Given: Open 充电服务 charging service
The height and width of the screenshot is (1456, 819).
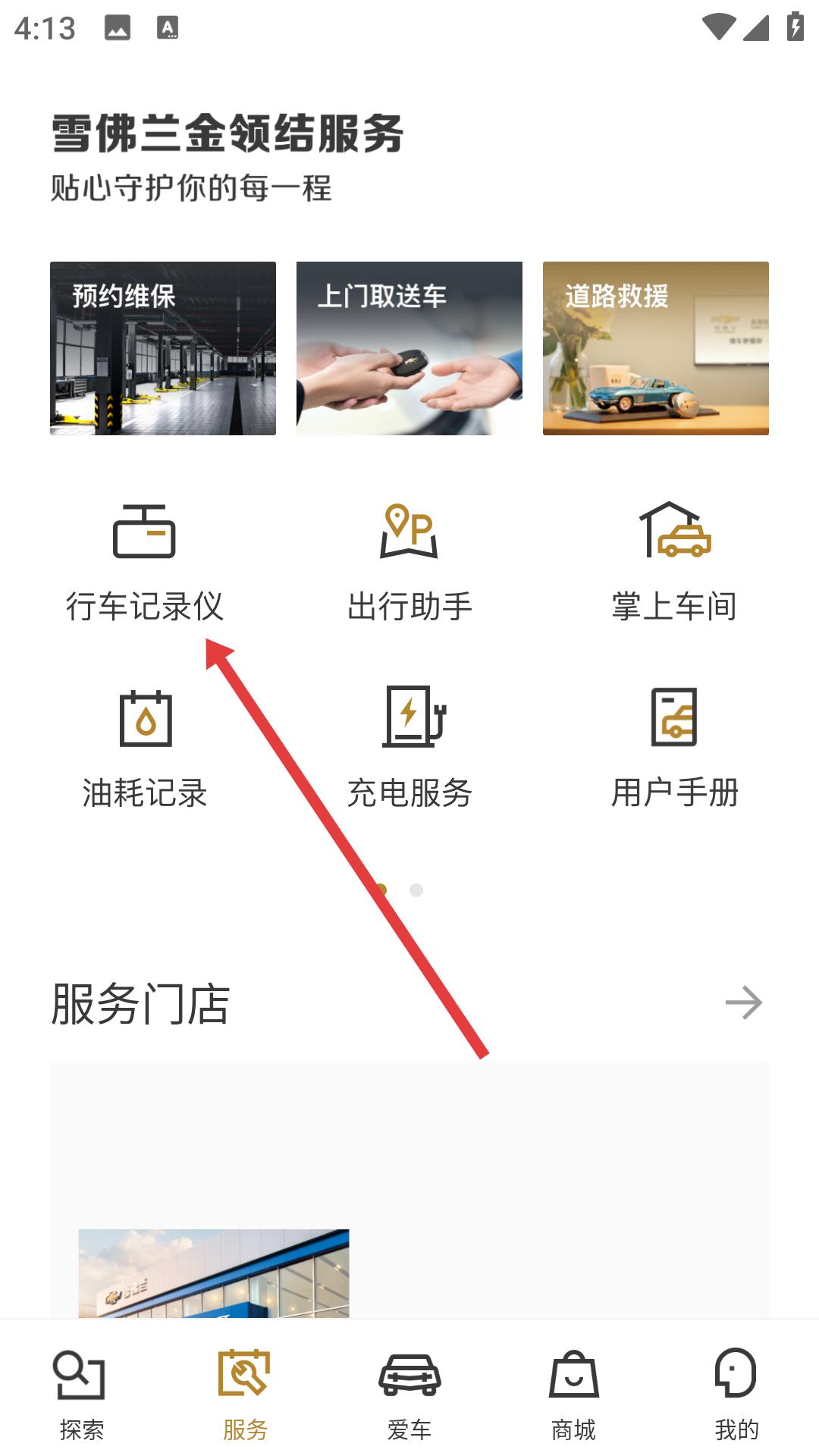Looking at the screenshot, I should click(x=409, y=748).
